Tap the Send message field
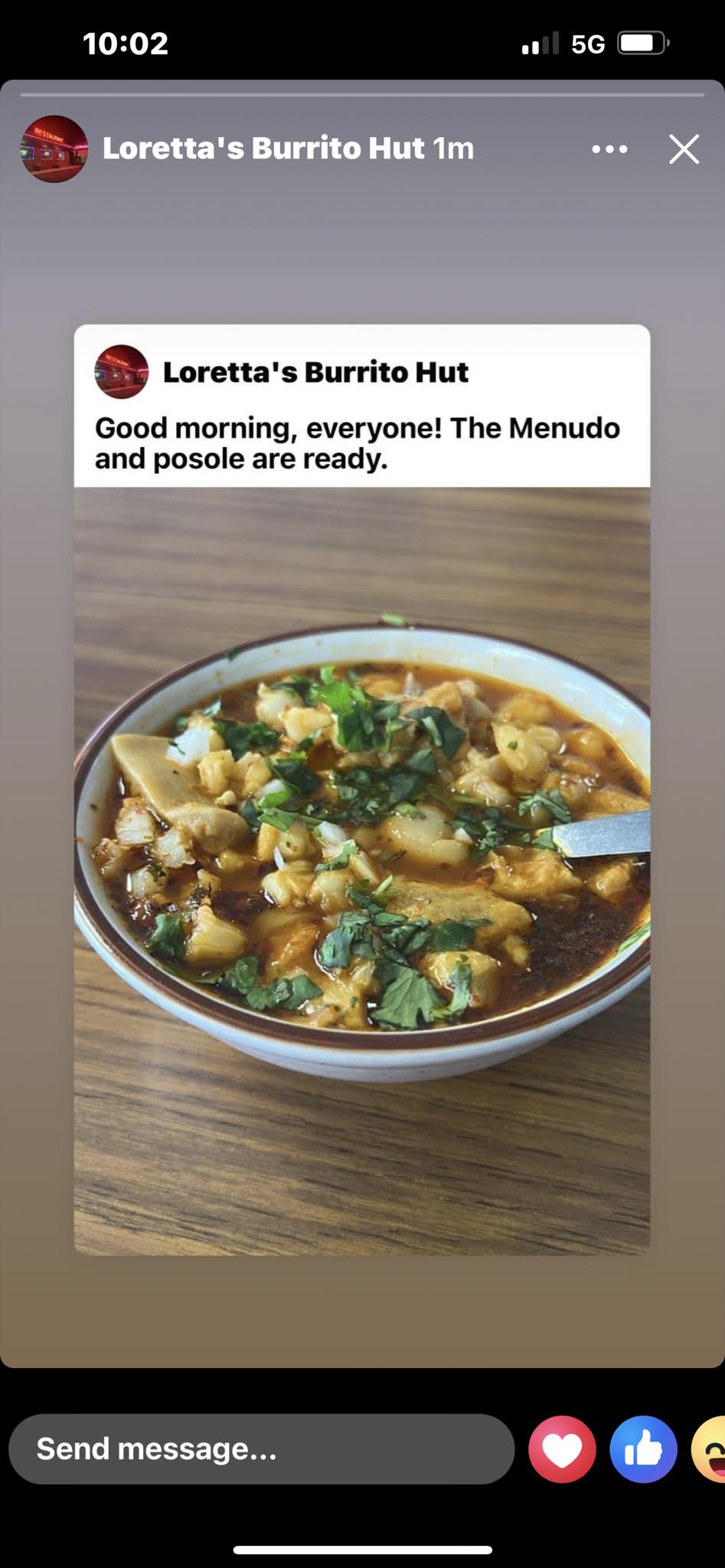725x1568 pixels. [260, 1449]
